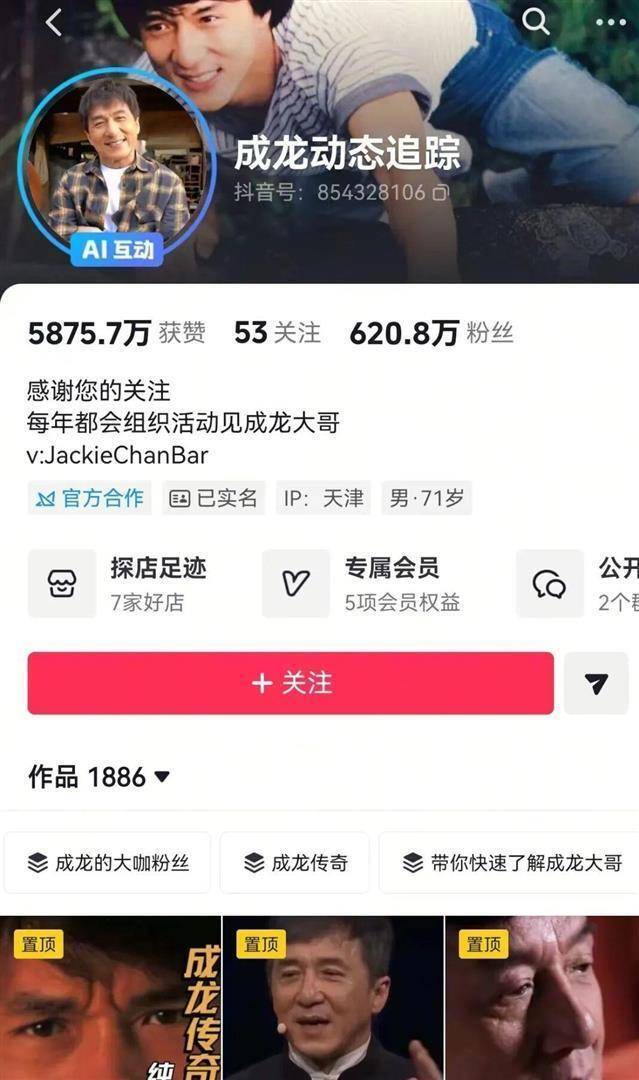
Task: Open the 带你快速了解成龙大哥 collection
Action: pos(510,862)
